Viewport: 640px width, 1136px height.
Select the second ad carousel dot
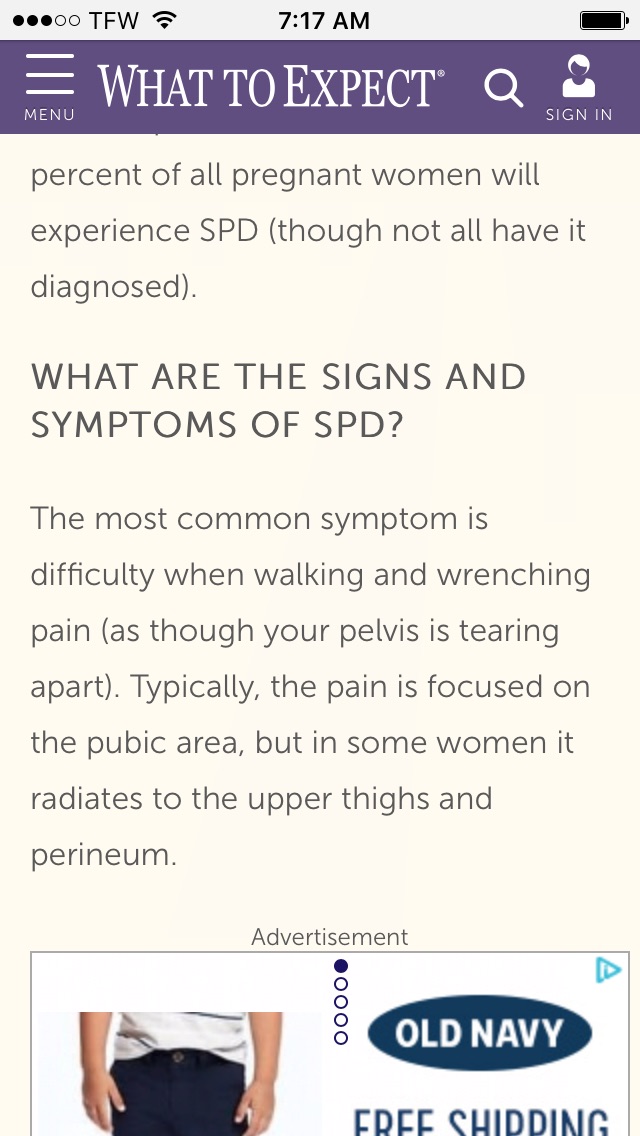(341, 984)
